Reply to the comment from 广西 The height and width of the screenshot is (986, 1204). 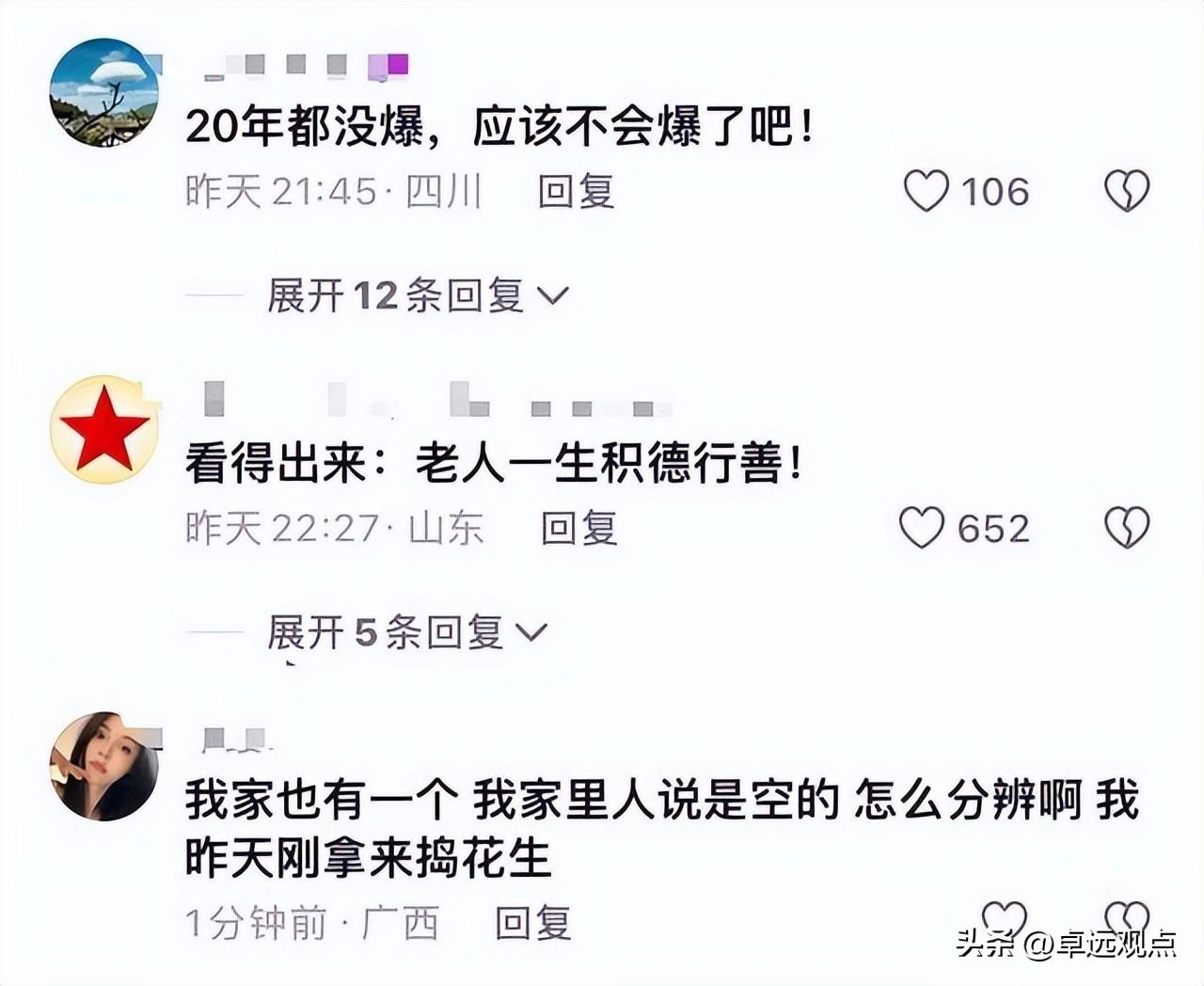click(533, 923)
